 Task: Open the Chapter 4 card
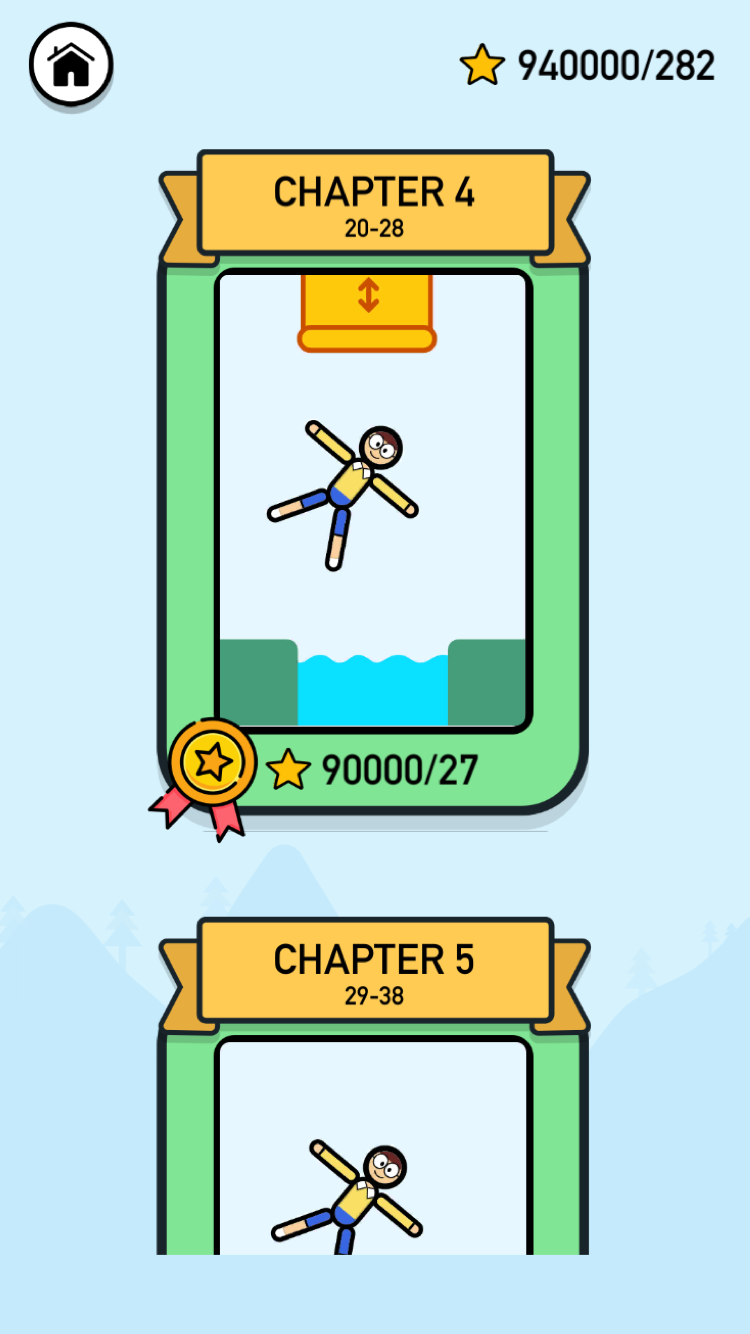click(x=373, y=500)
